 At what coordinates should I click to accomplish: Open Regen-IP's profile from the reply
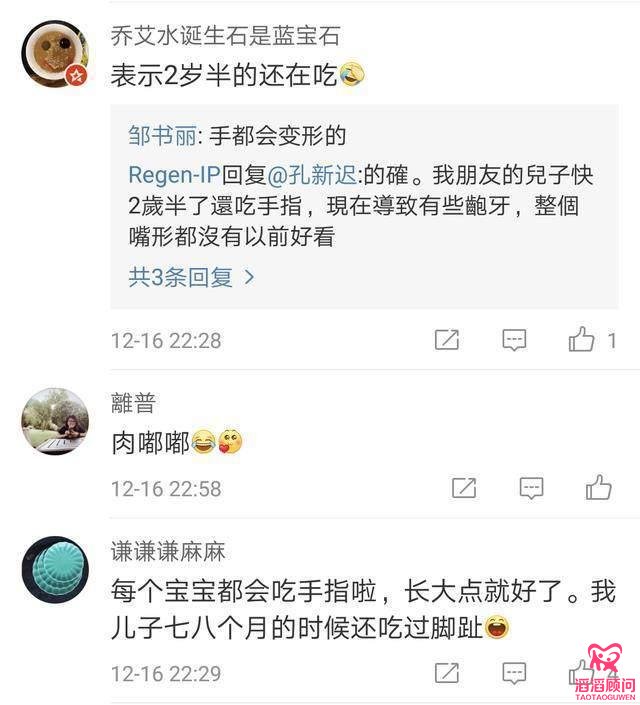tap(174, 175)
